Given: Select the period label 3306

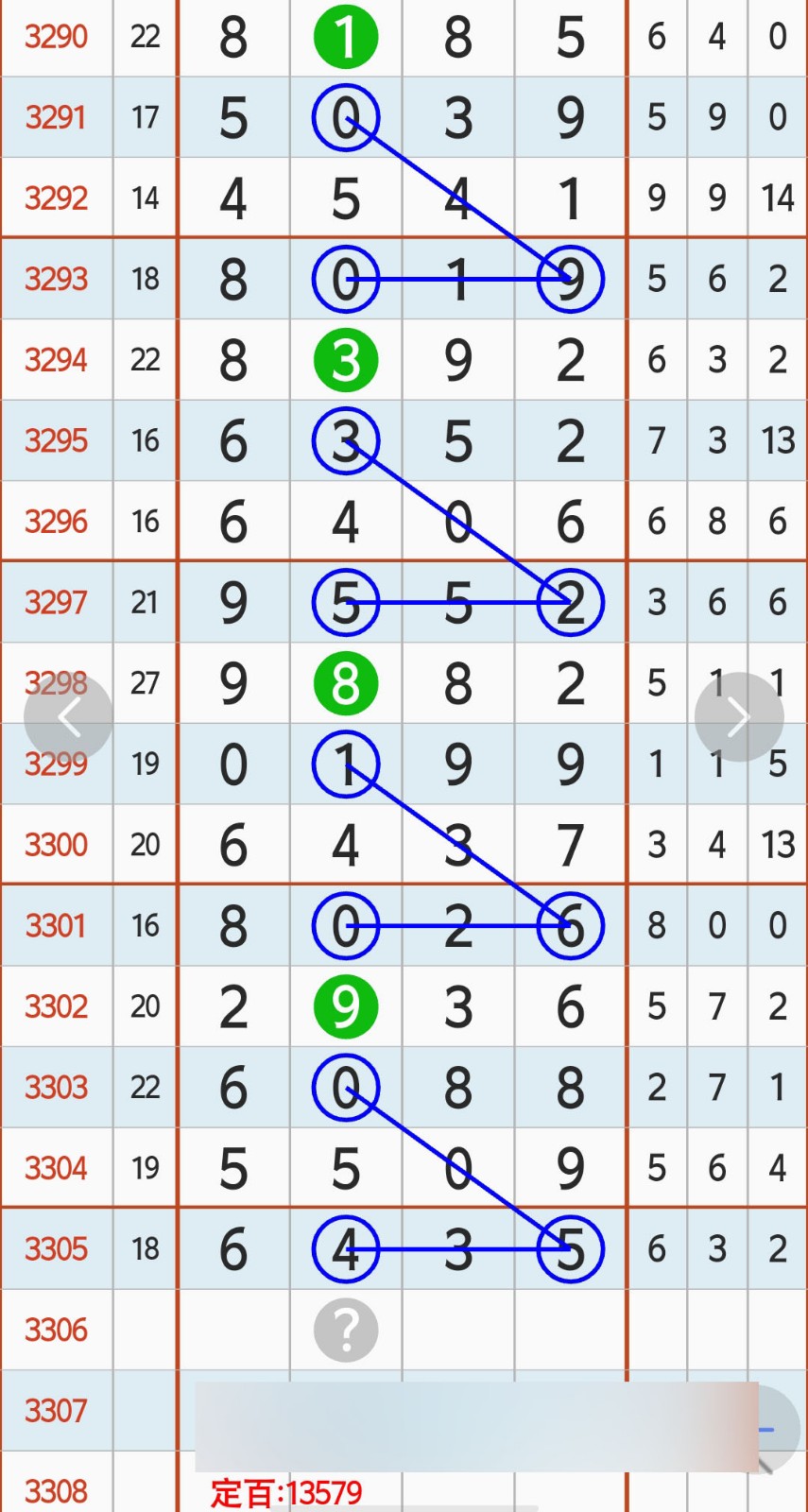Looking at the screenshot, I should 56,1330.
